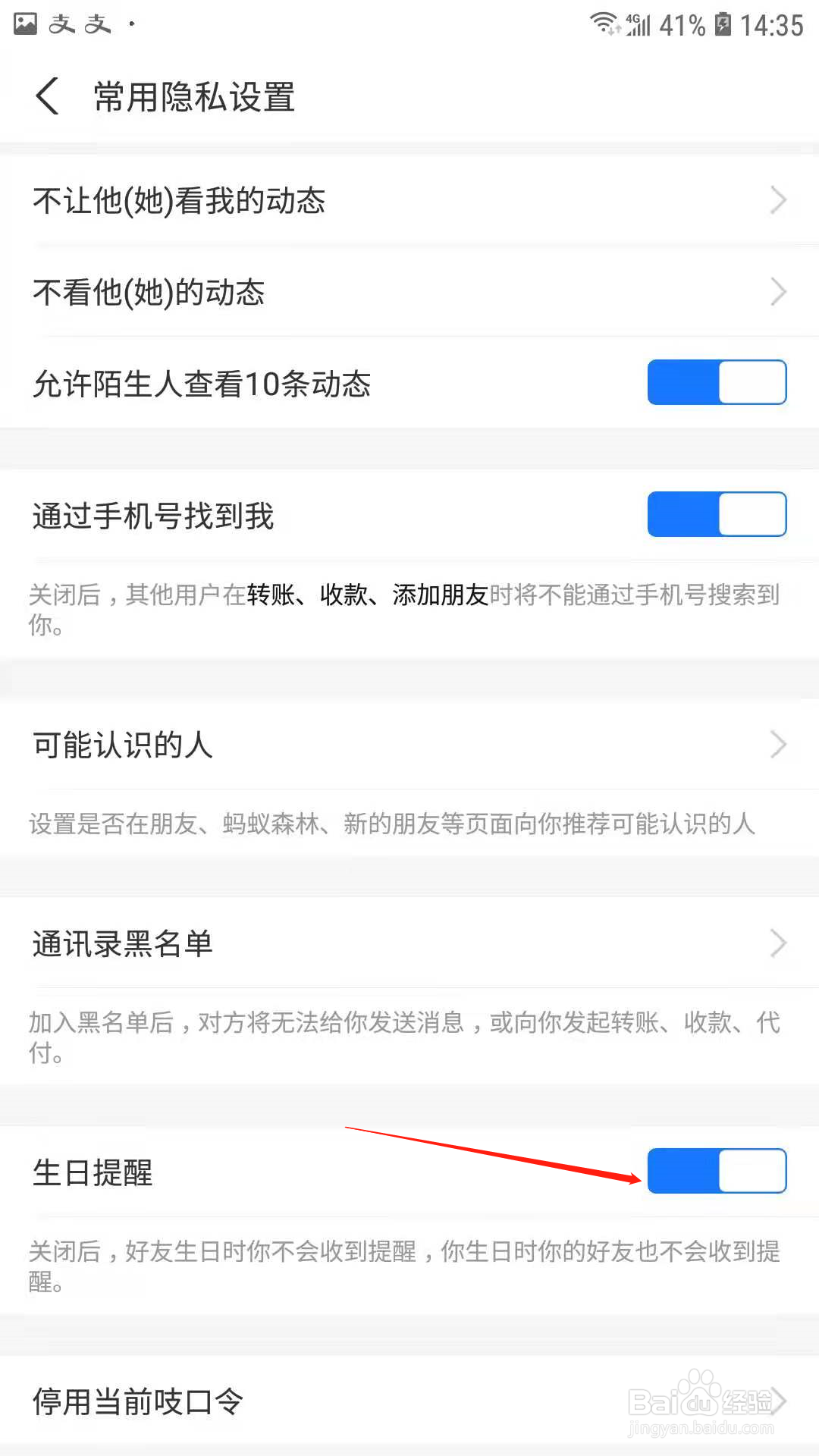
Task: Tap the back arrow to exit settings
Action: (47, 97)
